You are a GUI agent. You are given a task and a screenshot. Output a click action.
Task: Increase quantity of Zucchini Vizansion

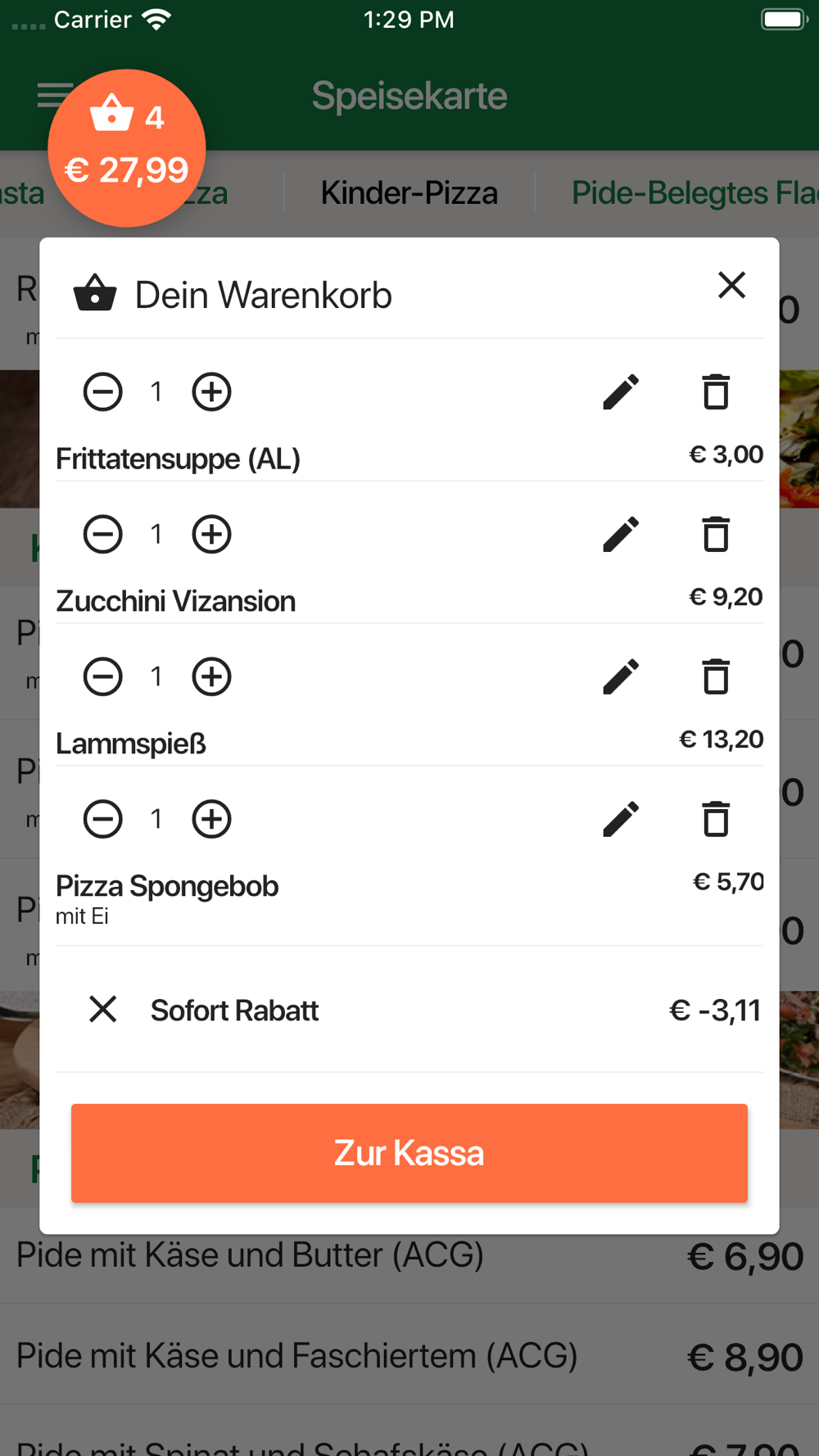point(211,534)
